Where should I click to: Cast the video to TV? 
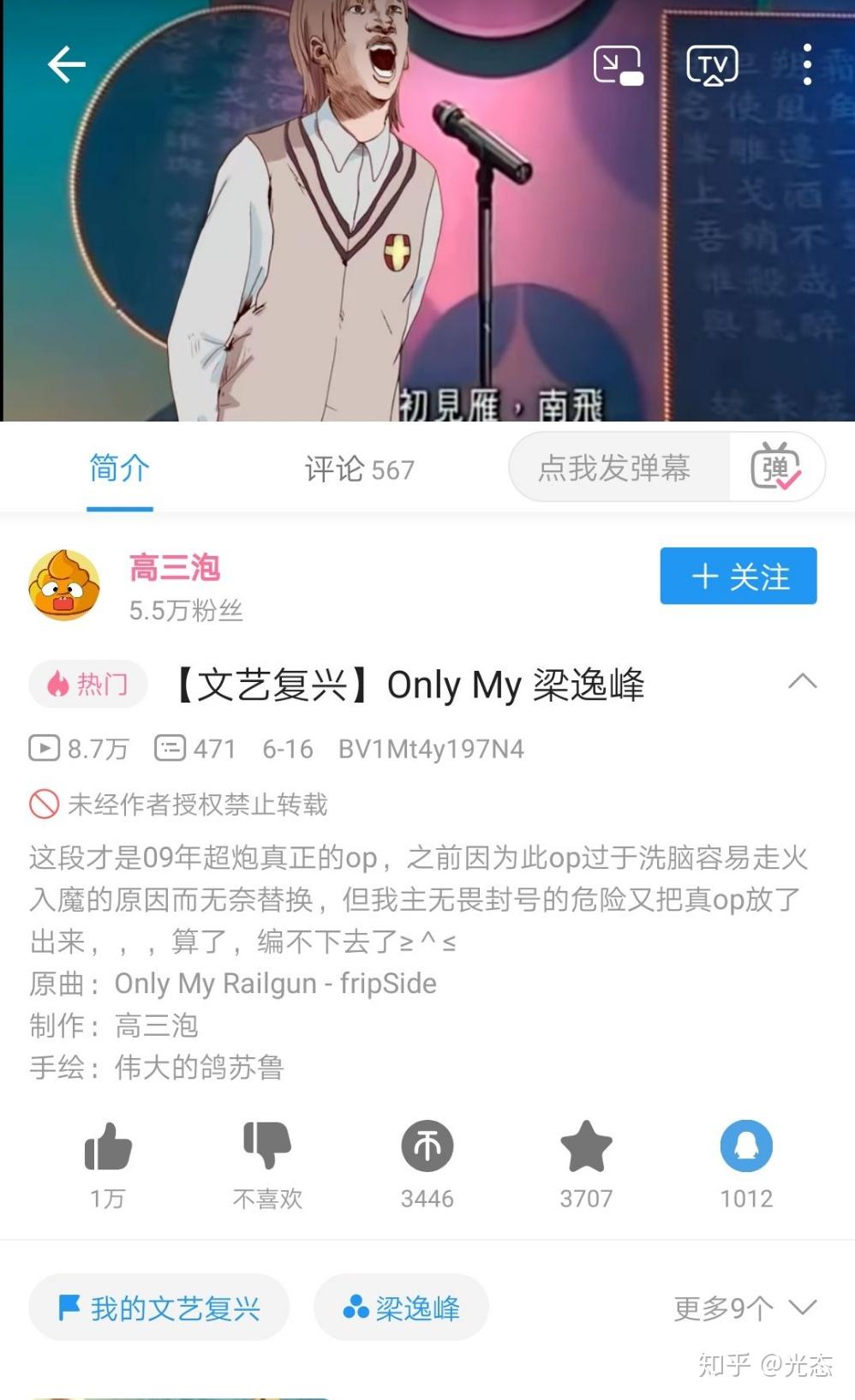pos(712,65)
